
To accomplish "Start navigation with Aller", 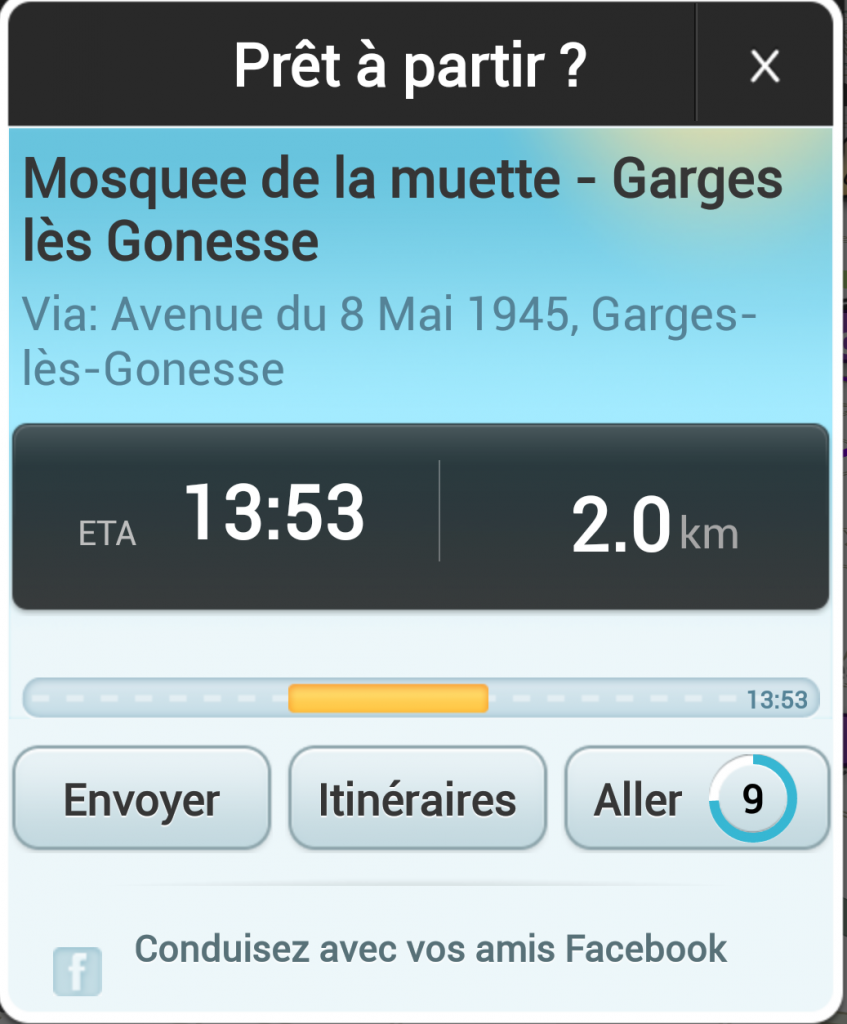I will pos(697,800).
